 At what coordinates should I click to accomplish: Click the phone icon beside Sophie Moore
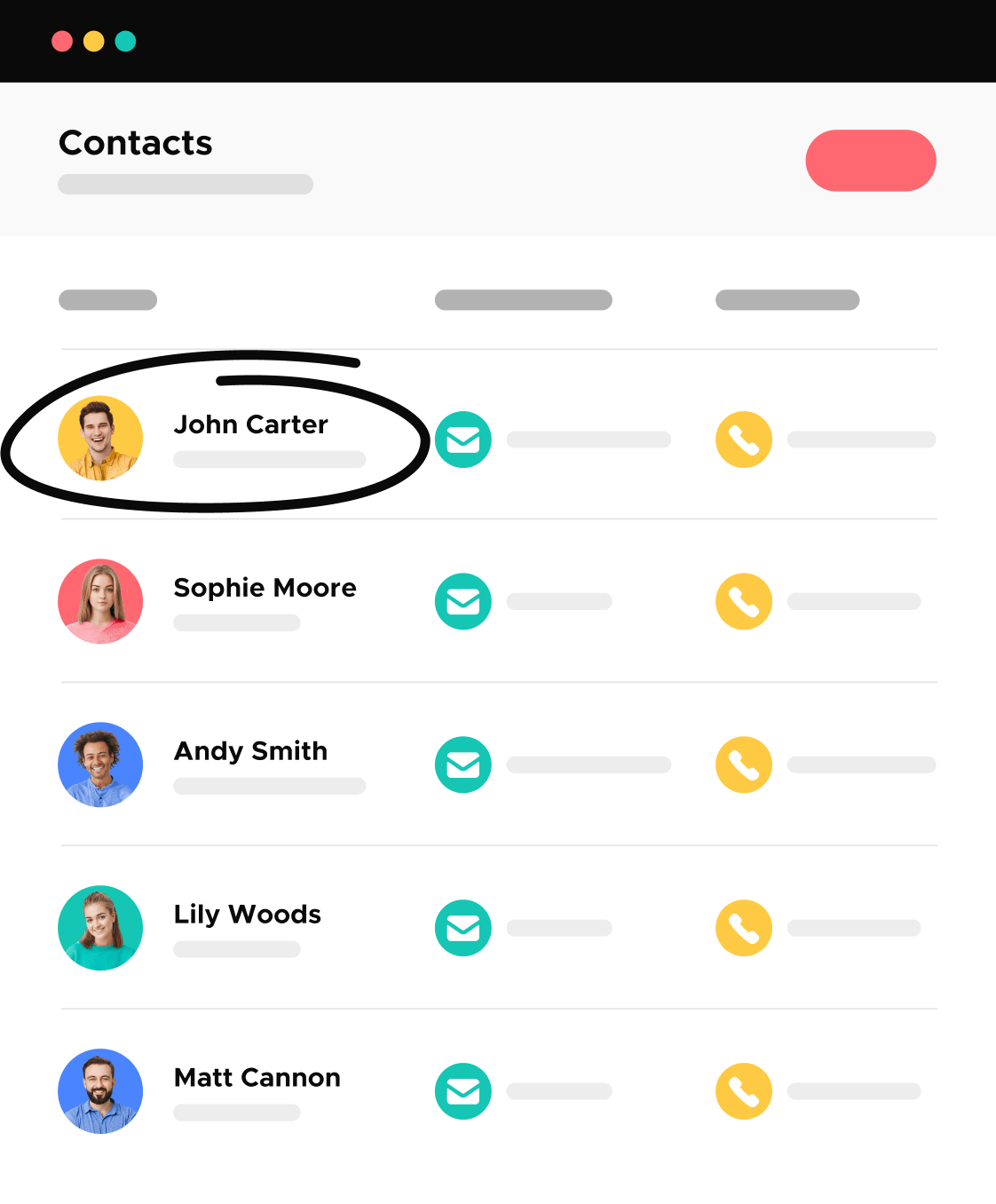744,601
